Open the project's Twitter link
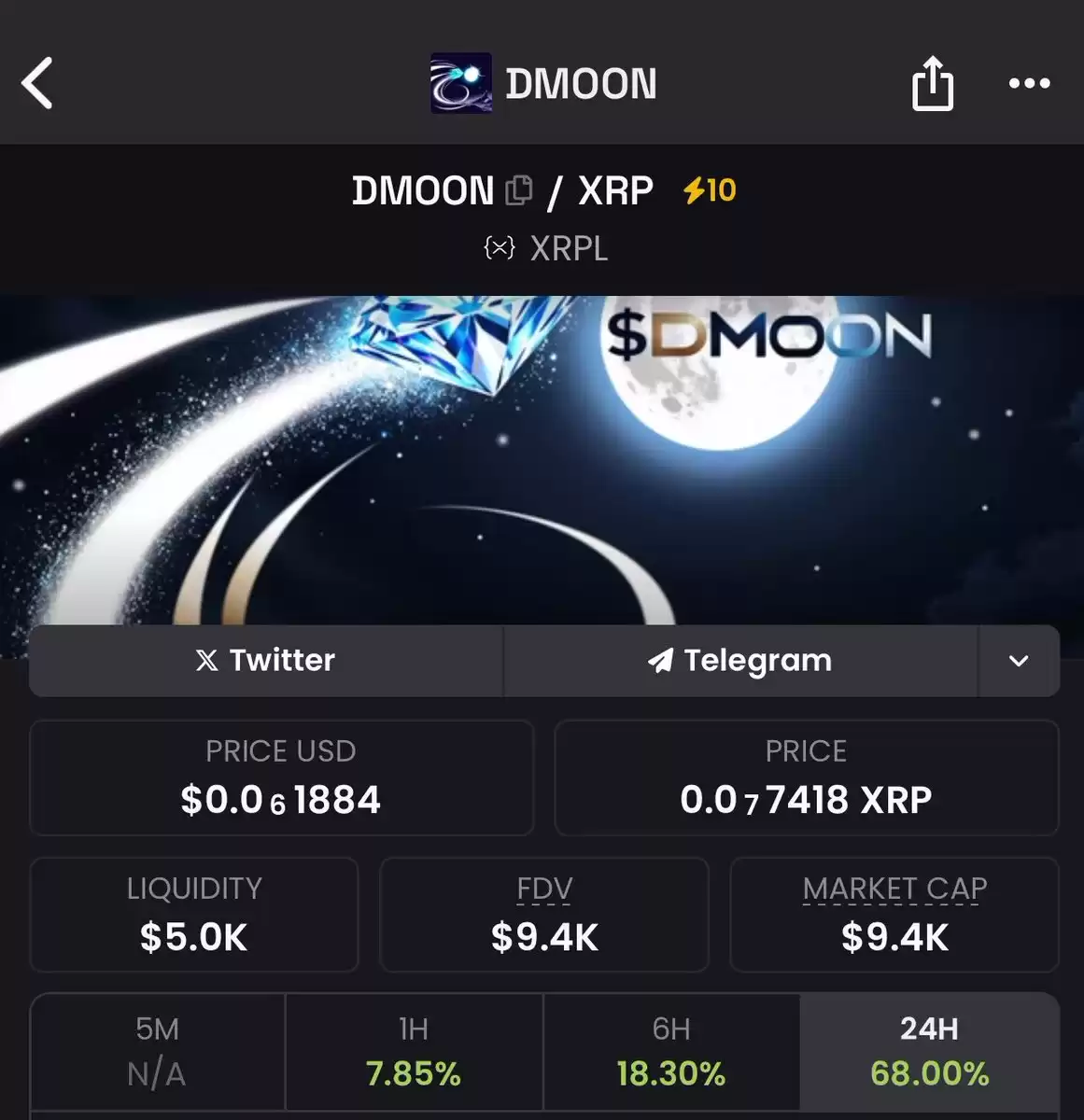This screenshot has height=1120, width=1084. click(x=266, y=661)
